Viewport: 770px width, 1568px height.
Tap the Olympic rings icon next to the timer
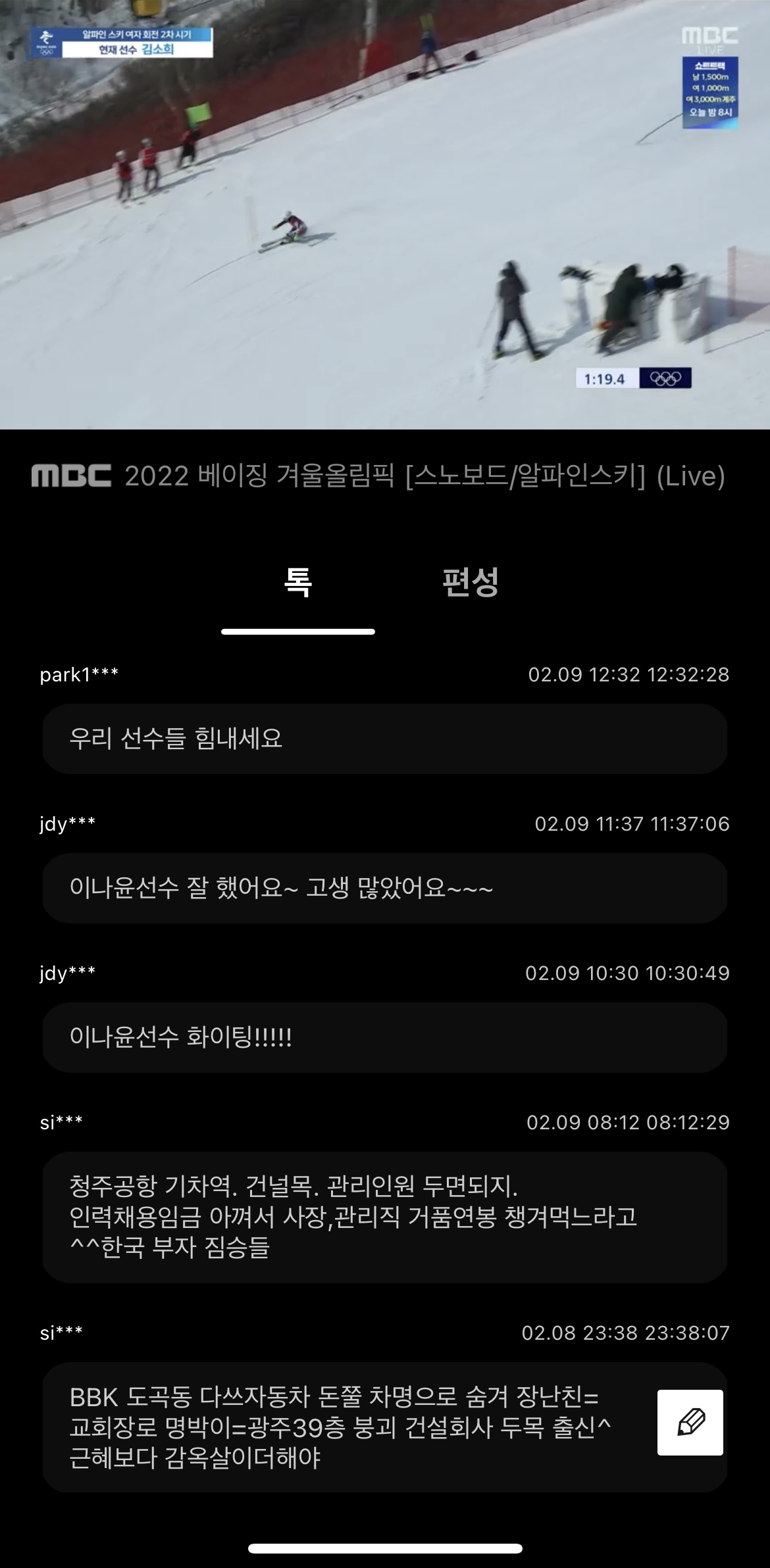667,377
